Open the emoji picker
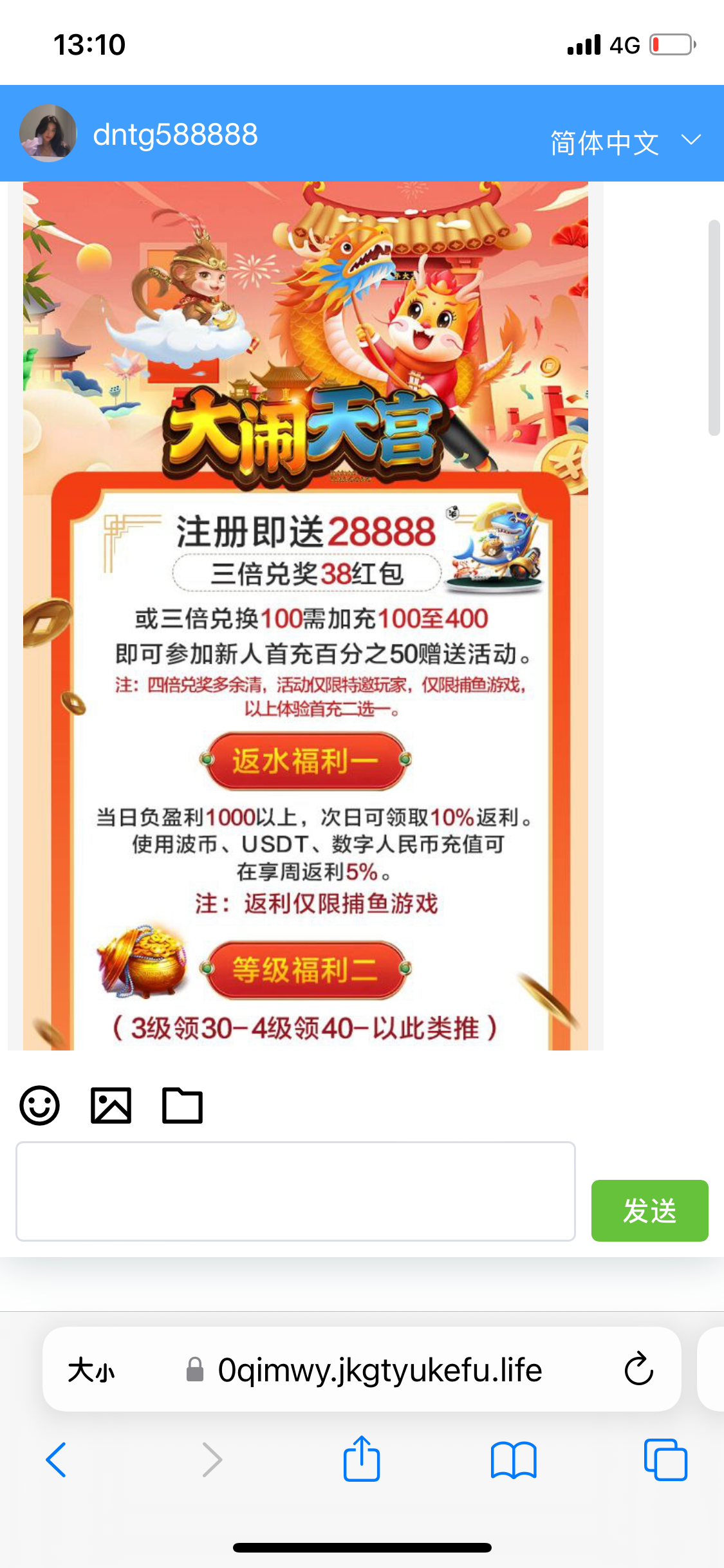Viewport: 724px width, 1568px height. [40, 1106]
